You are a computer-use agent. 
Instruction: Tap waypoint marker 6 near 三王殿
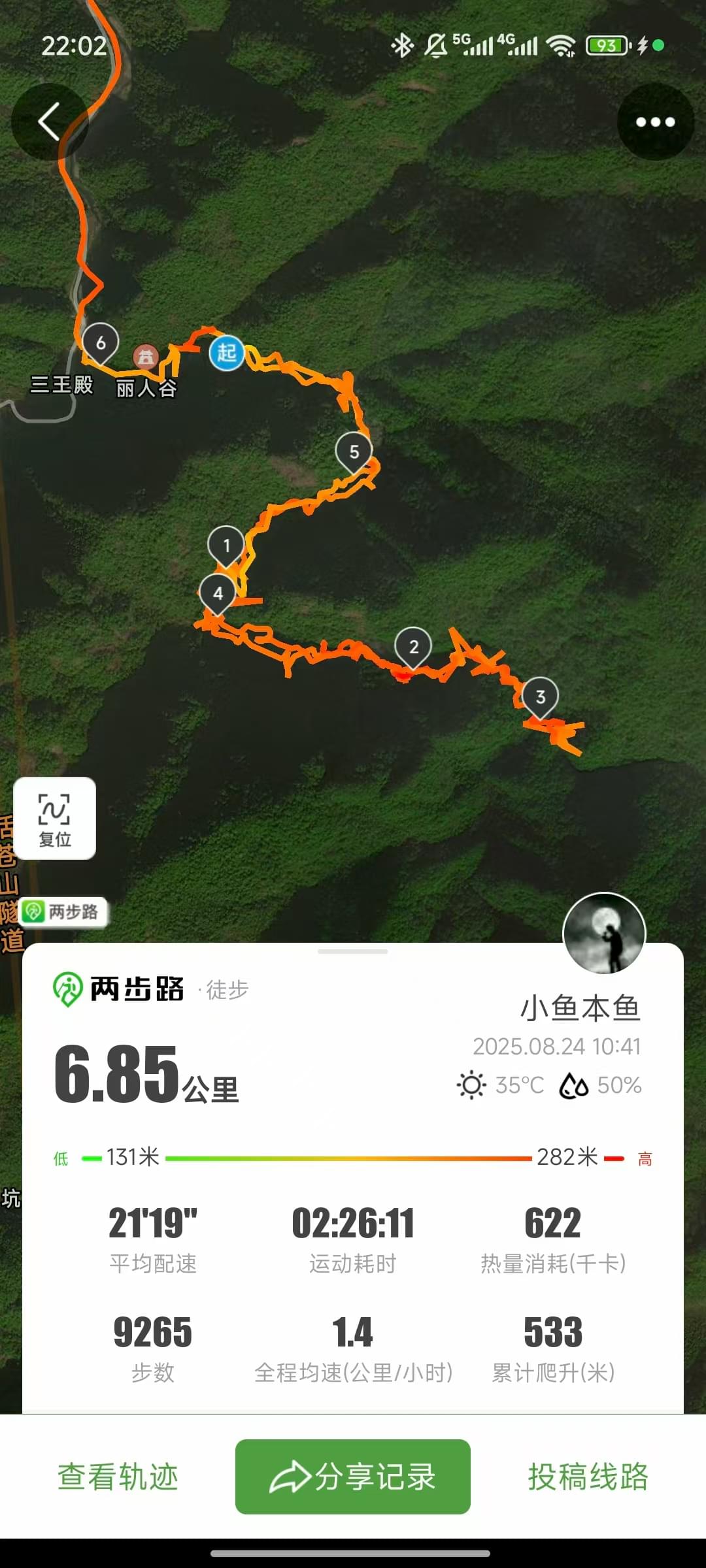point(101,342)
